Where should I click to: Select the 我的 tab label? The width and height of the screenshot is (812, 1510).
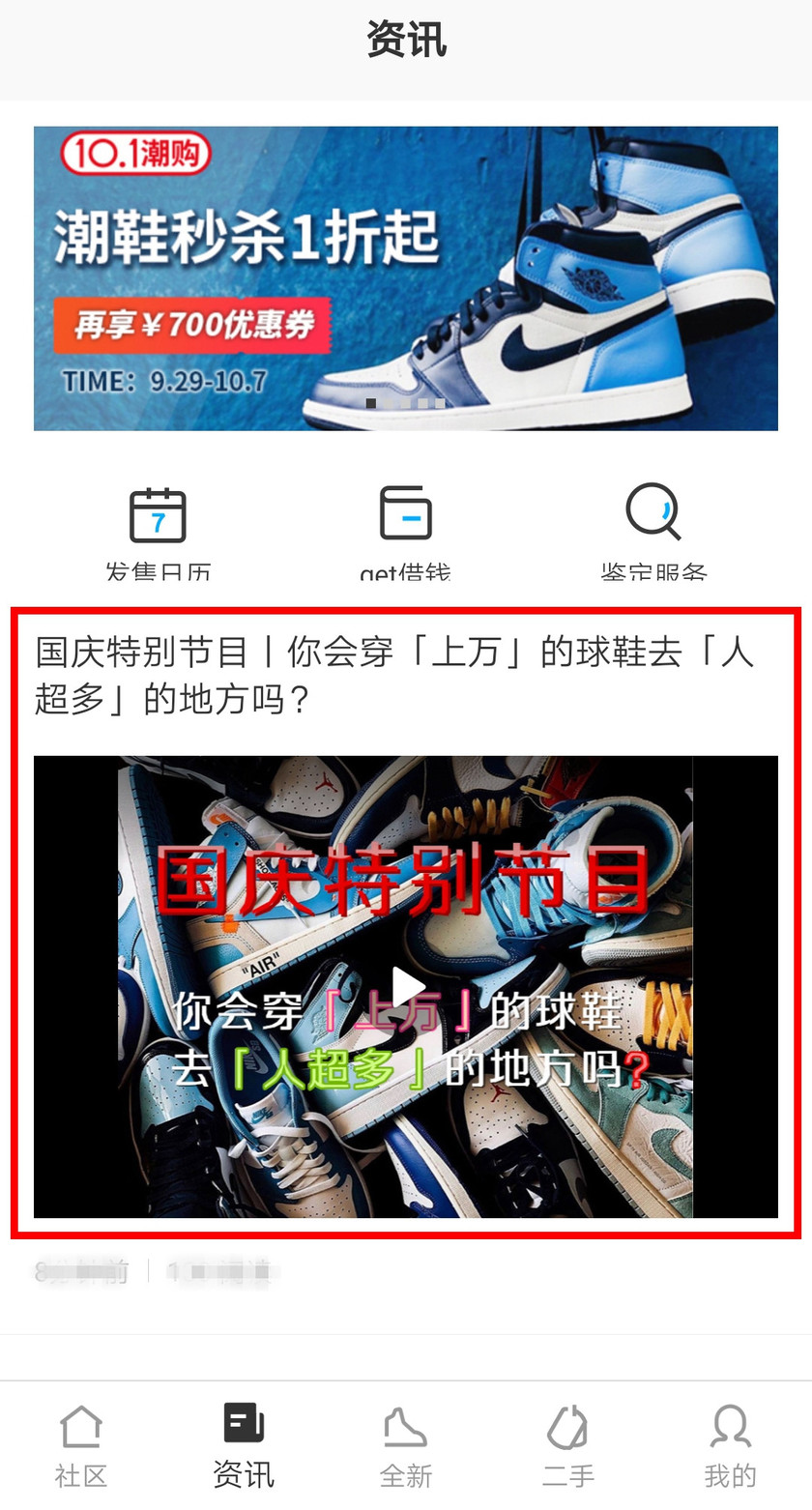point(730,1474)
